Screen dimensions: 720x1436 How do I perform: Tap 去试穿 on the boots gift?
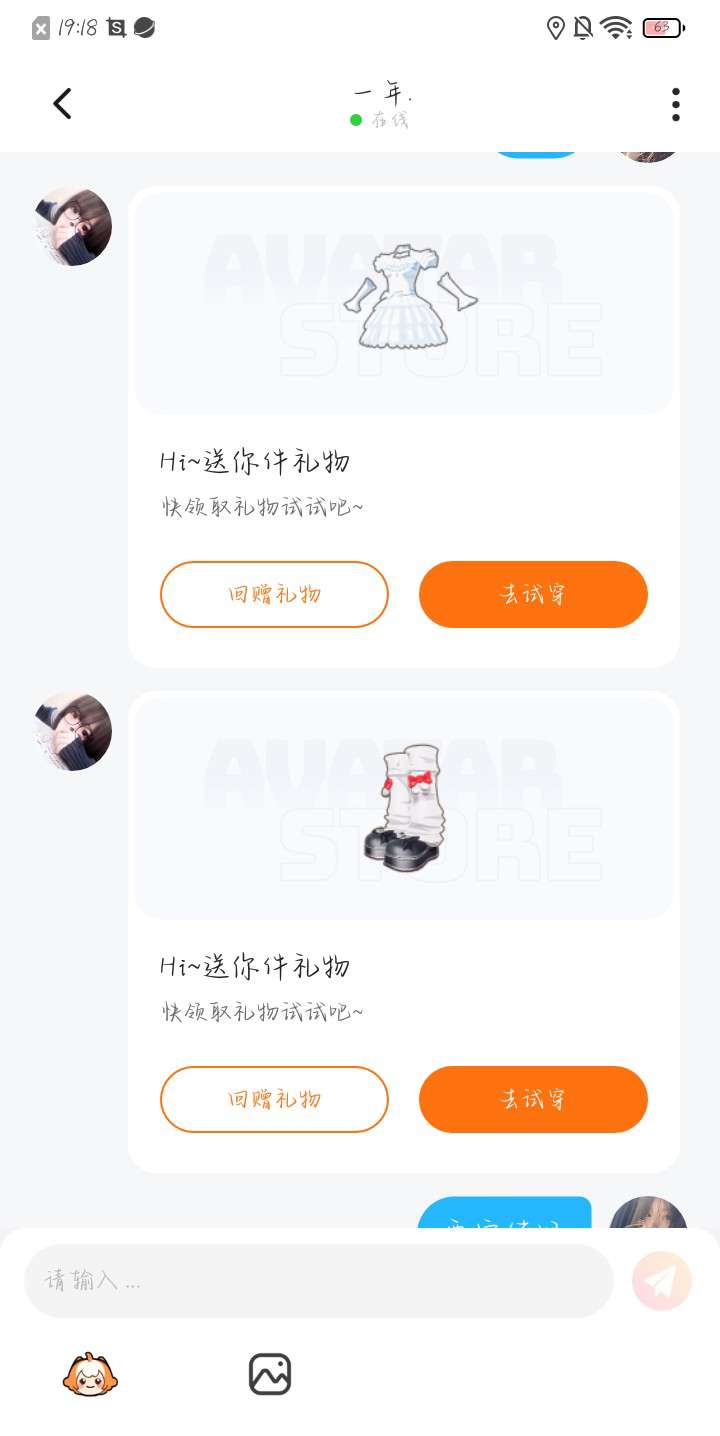pos(533,1099)
